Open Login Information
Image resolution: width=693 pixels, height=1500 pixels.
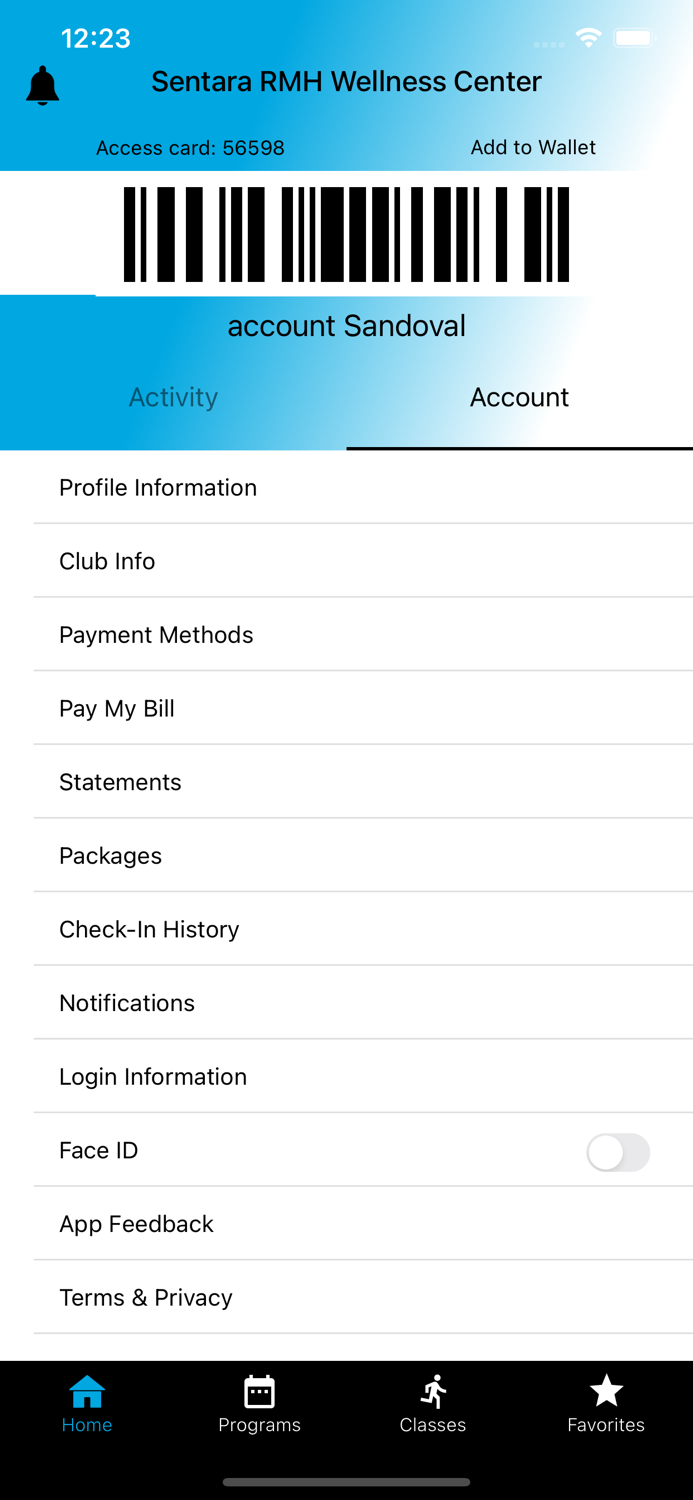[x=153, y=1077]
